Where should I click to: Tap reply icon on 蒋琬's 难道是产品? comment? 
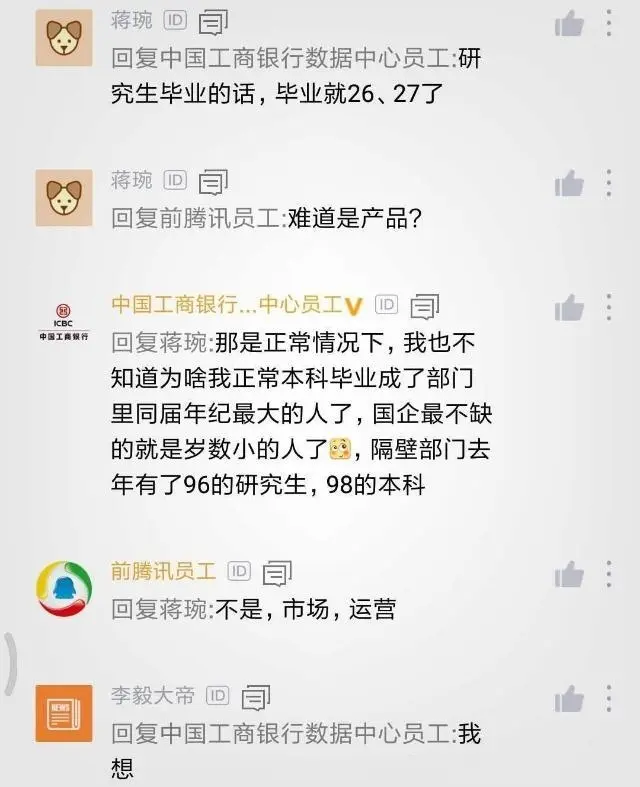(x=213, y=181)
